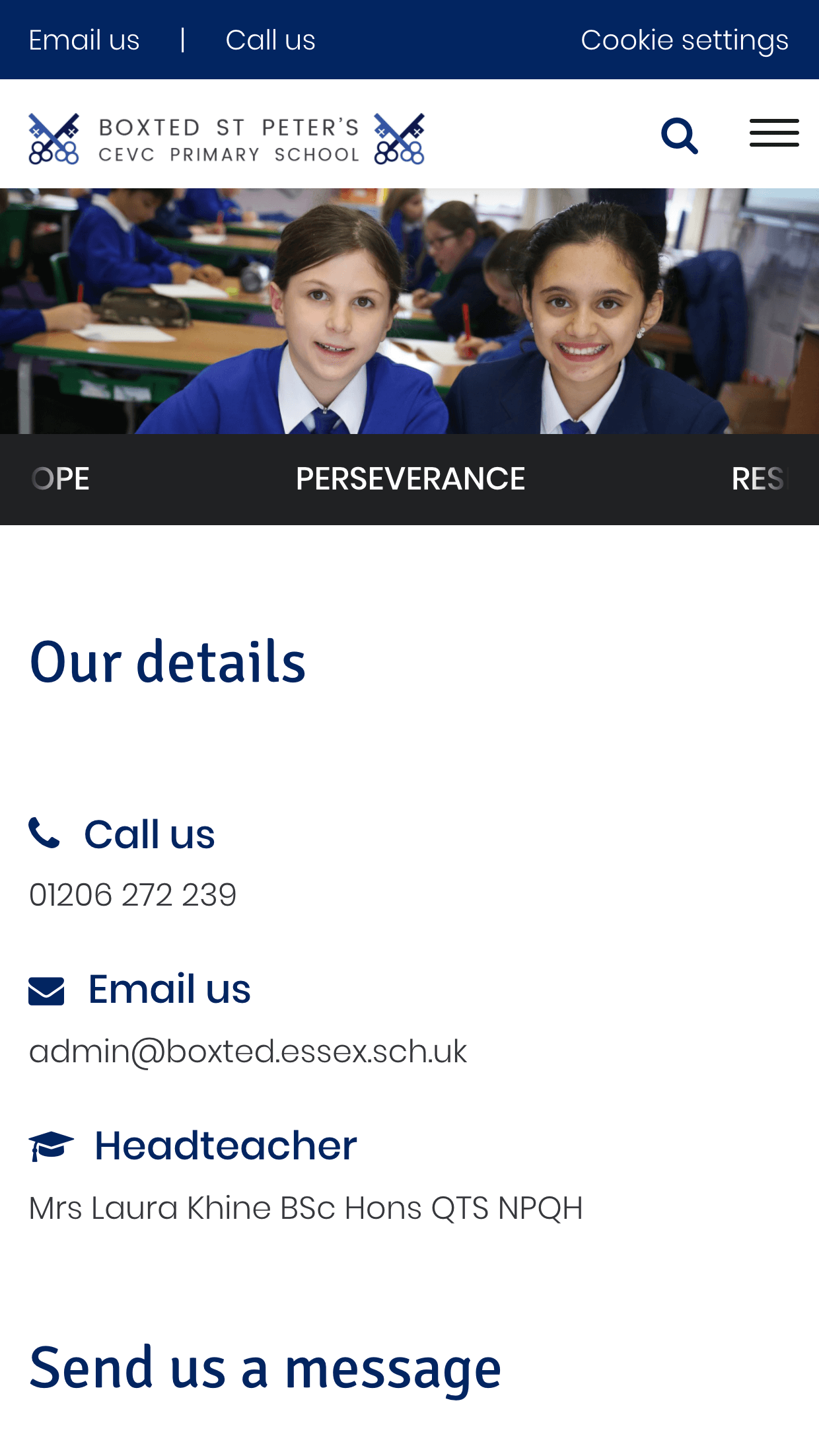Tap Call us in top bar
819x1456 pixels.
[x=270, y=40]
